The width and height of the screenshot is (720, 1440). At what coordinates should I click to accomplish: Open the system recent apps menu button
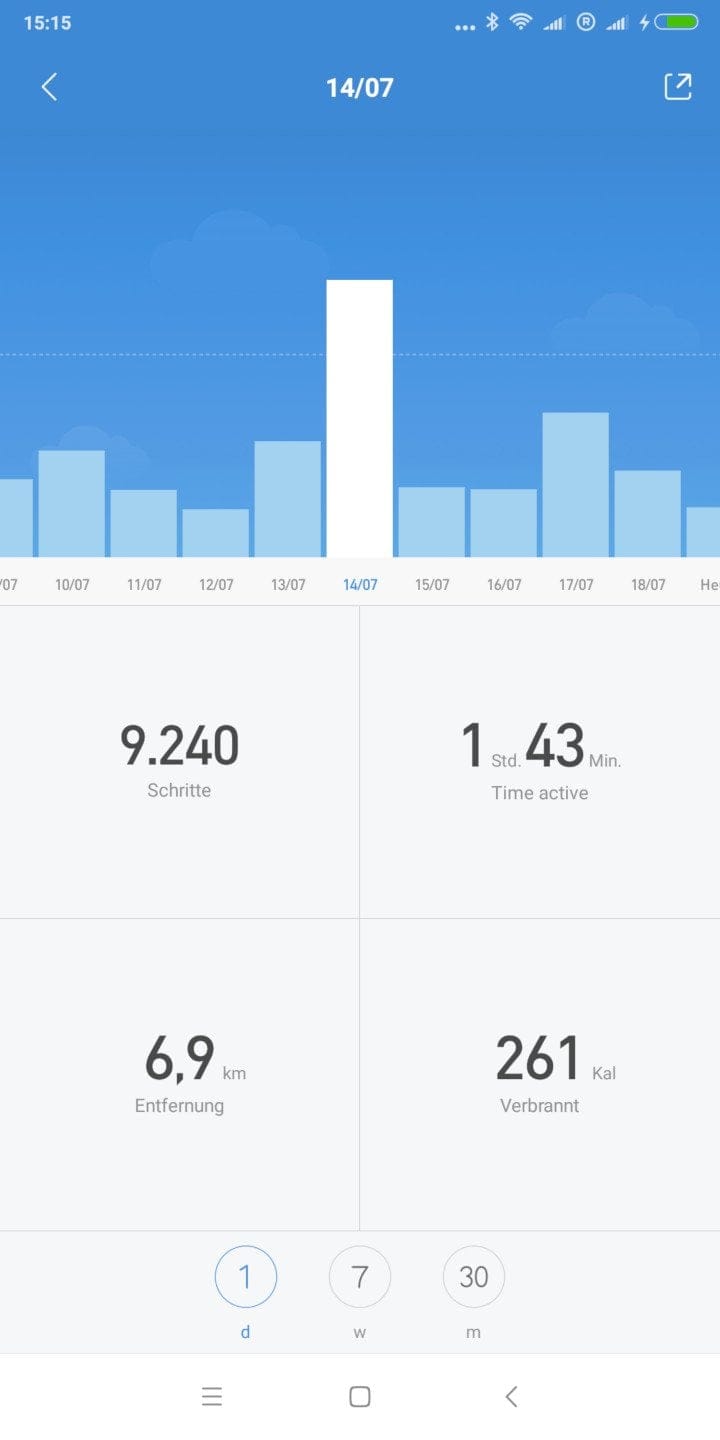coord(212,1397)
